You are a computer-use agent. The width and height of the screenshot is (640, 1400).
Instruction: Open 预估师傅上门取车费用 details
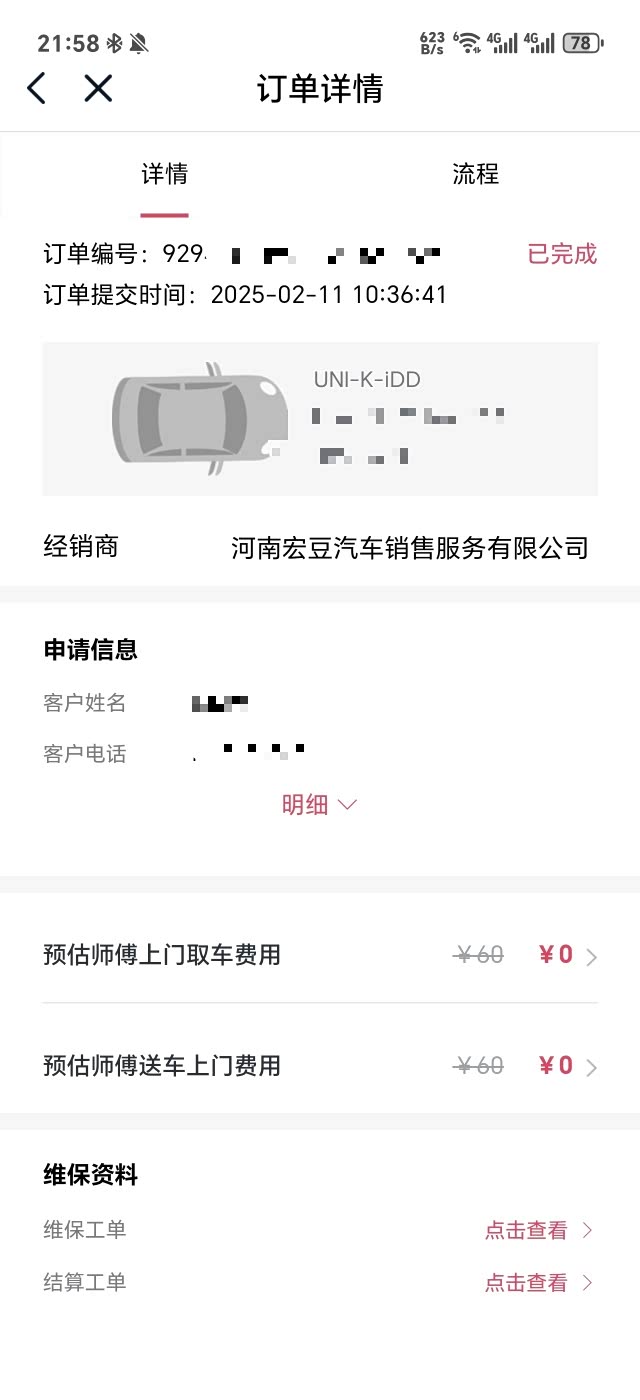point(591,957)
